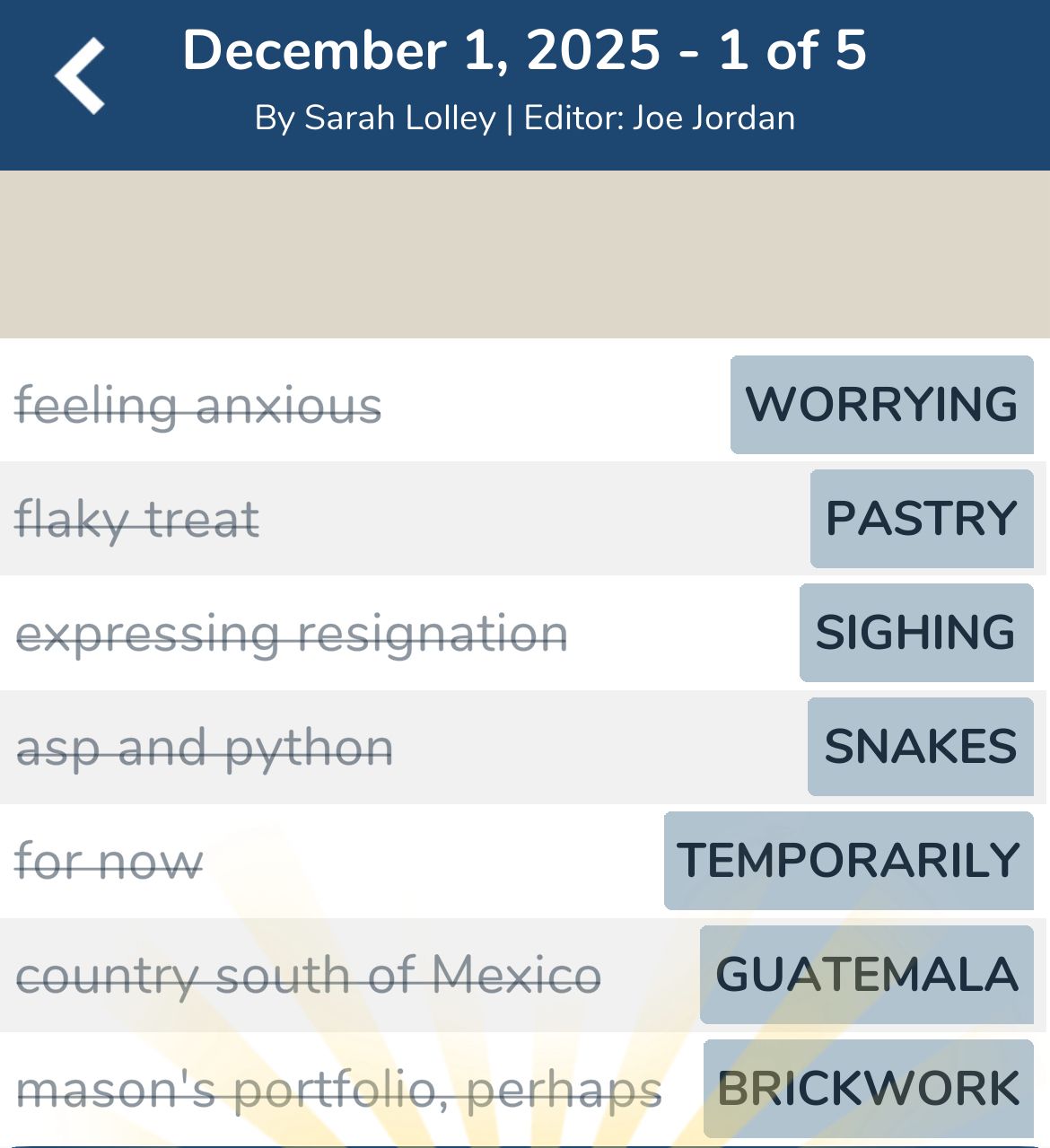Image resolution: width=1050 pixels, height=1148 pixels.
Task: Click the 'for now' clue text
Action: click(x=109, y=859)
